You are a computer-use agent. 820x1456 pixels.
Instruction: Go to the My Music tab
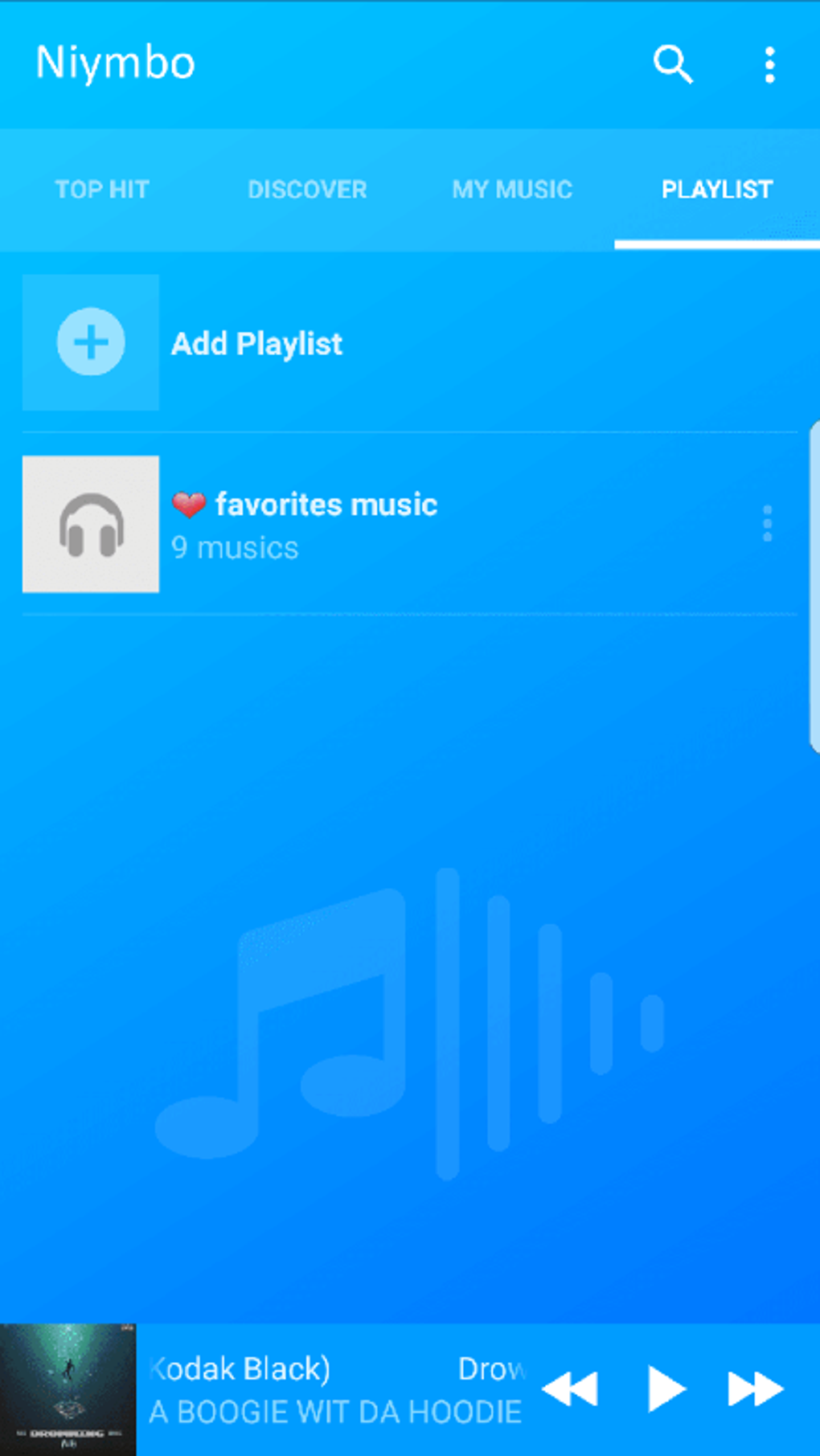[512, 190]
